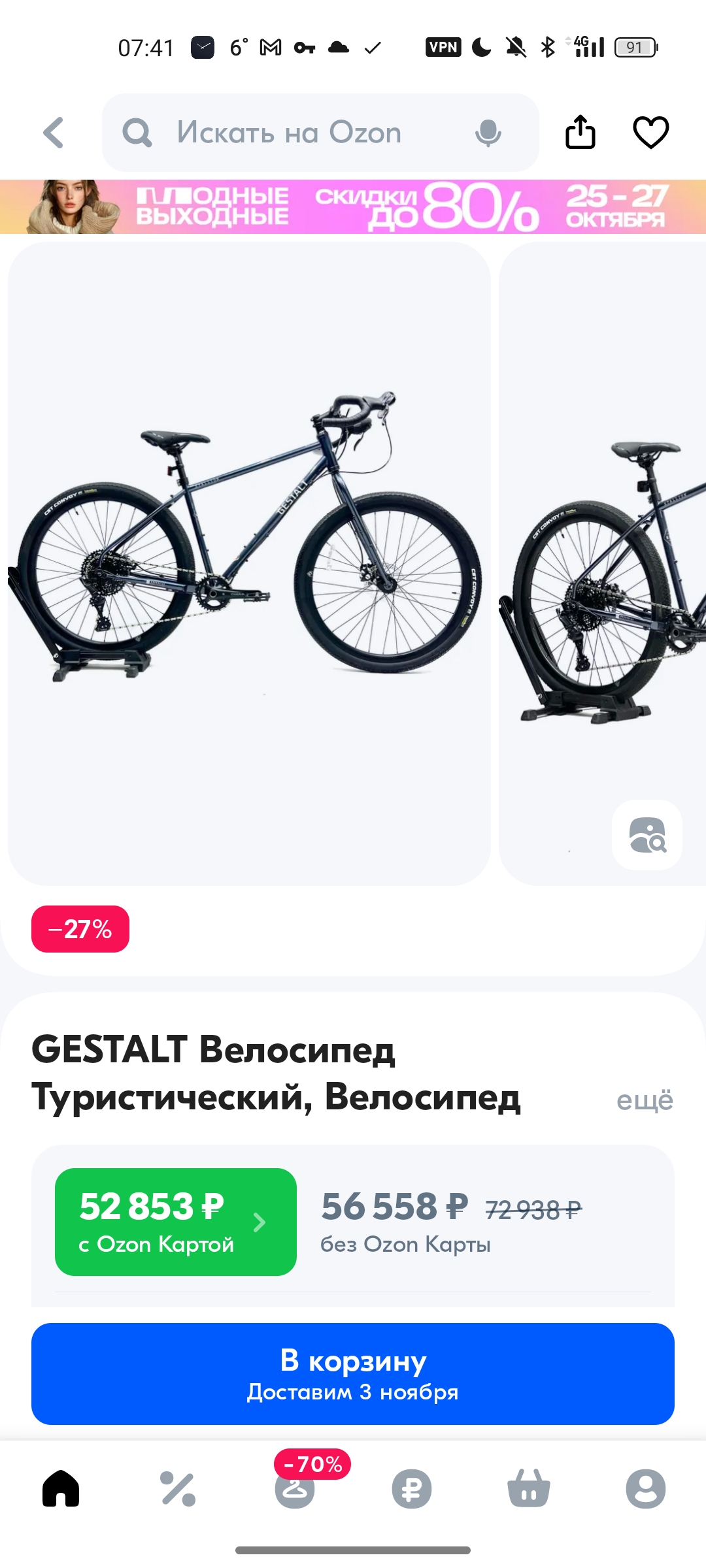706x1568 pixels.
Task: Expand the product title with ещё
Action: (645, 1100)
